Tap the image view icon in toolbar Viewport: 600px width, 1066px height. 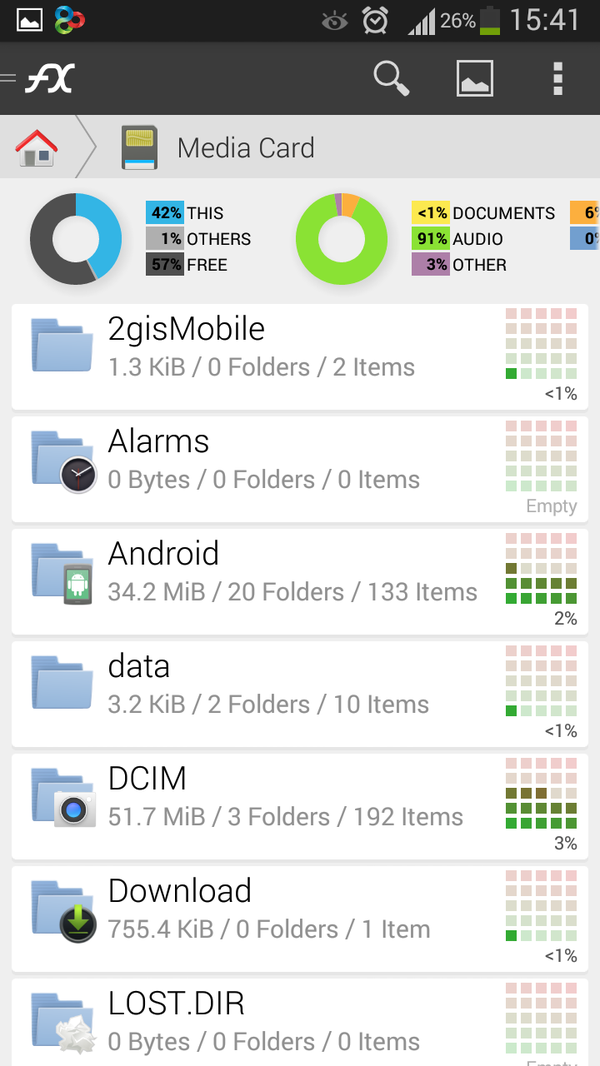(x=475, y=78)
